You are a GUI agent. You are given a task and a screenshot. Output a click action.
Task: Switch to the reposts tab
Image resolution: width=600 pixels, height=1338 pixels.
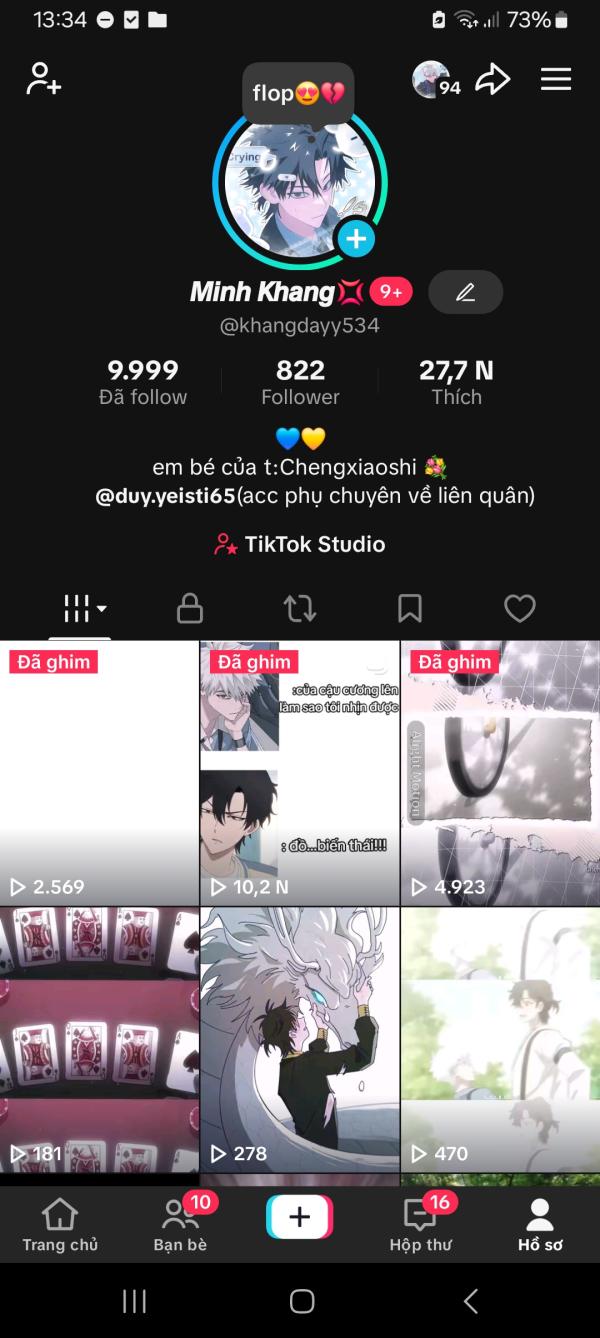[x=300, y=608]
